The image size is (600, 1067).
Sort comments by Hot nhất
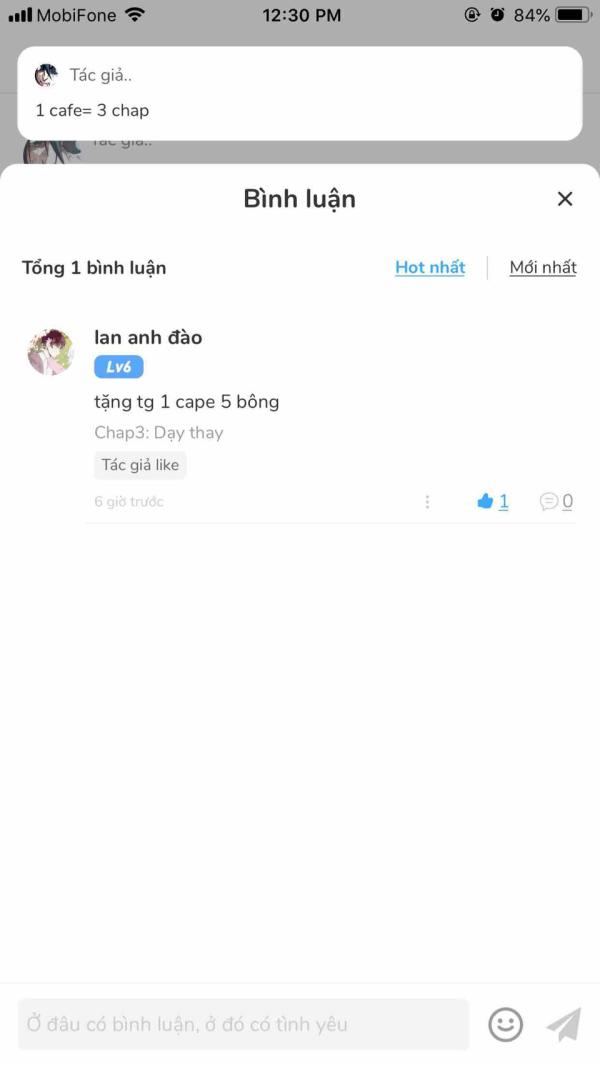click(x=430, y=267)
